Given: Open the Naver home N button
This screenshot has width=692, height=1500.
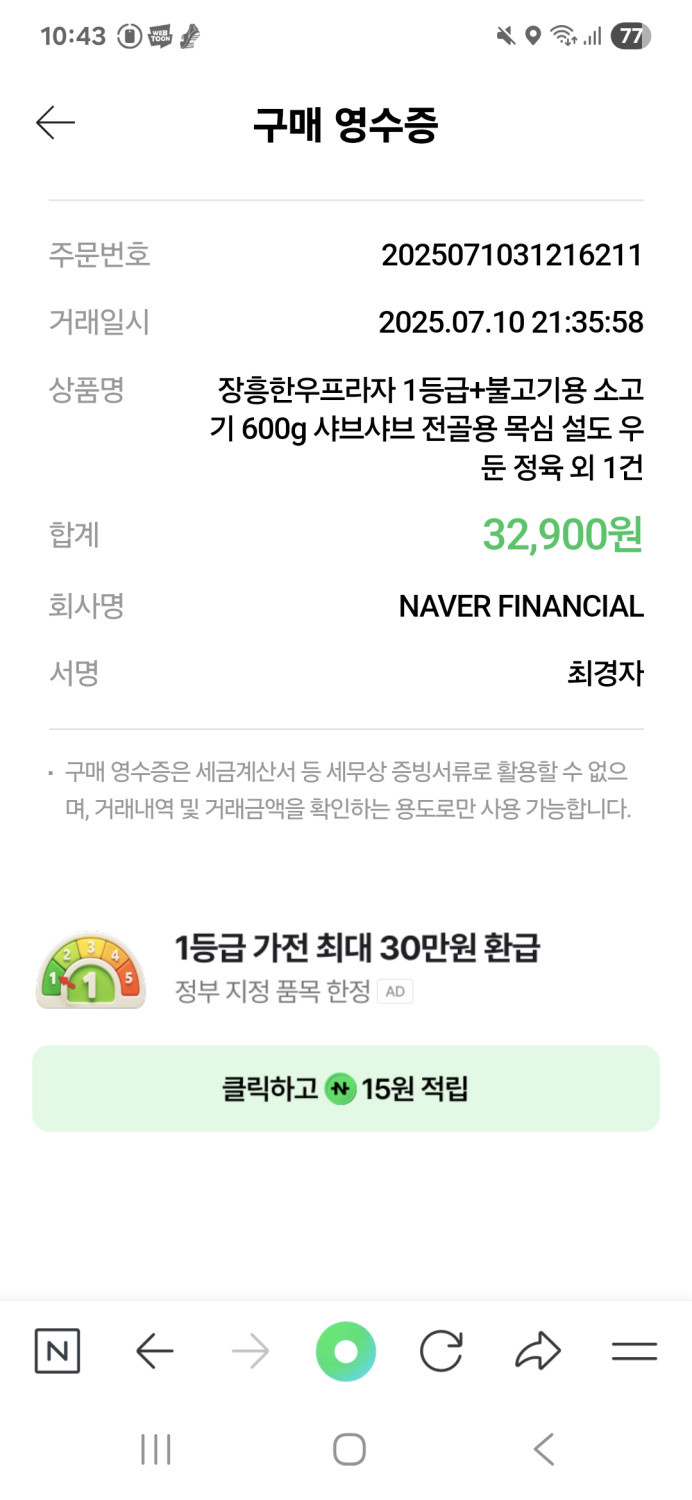Looking at the screenshot, I should coord(57,1352).
